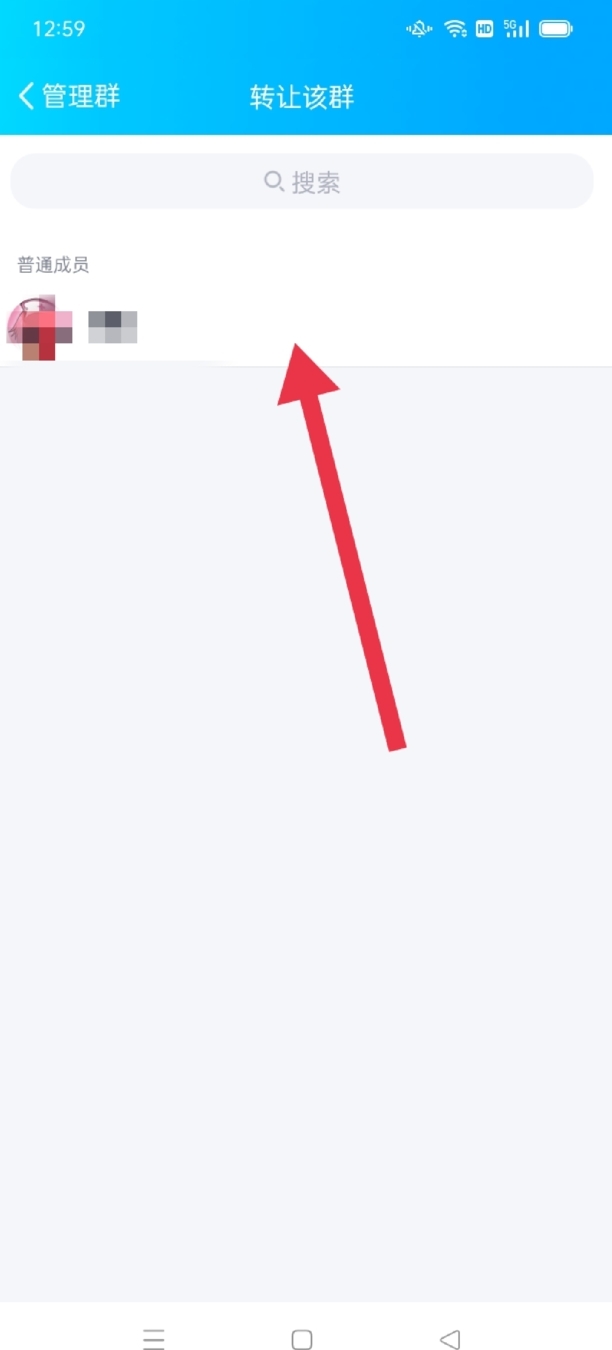Open the recent apps overview
Screen dimensions: 612x1350
153,1339
